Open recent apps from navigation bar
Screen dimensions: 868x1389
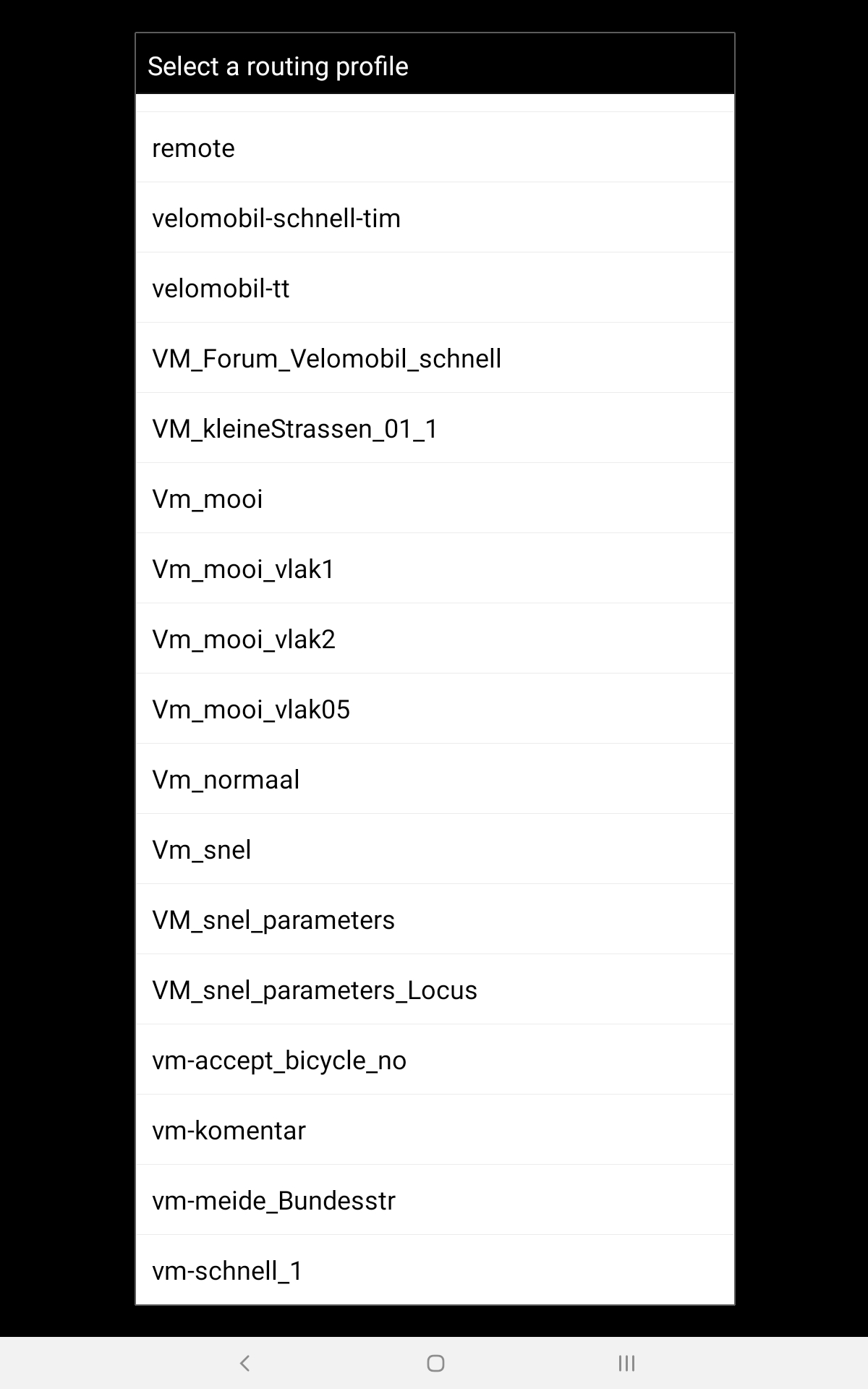pyautogui.click(x=626, y=1364)
